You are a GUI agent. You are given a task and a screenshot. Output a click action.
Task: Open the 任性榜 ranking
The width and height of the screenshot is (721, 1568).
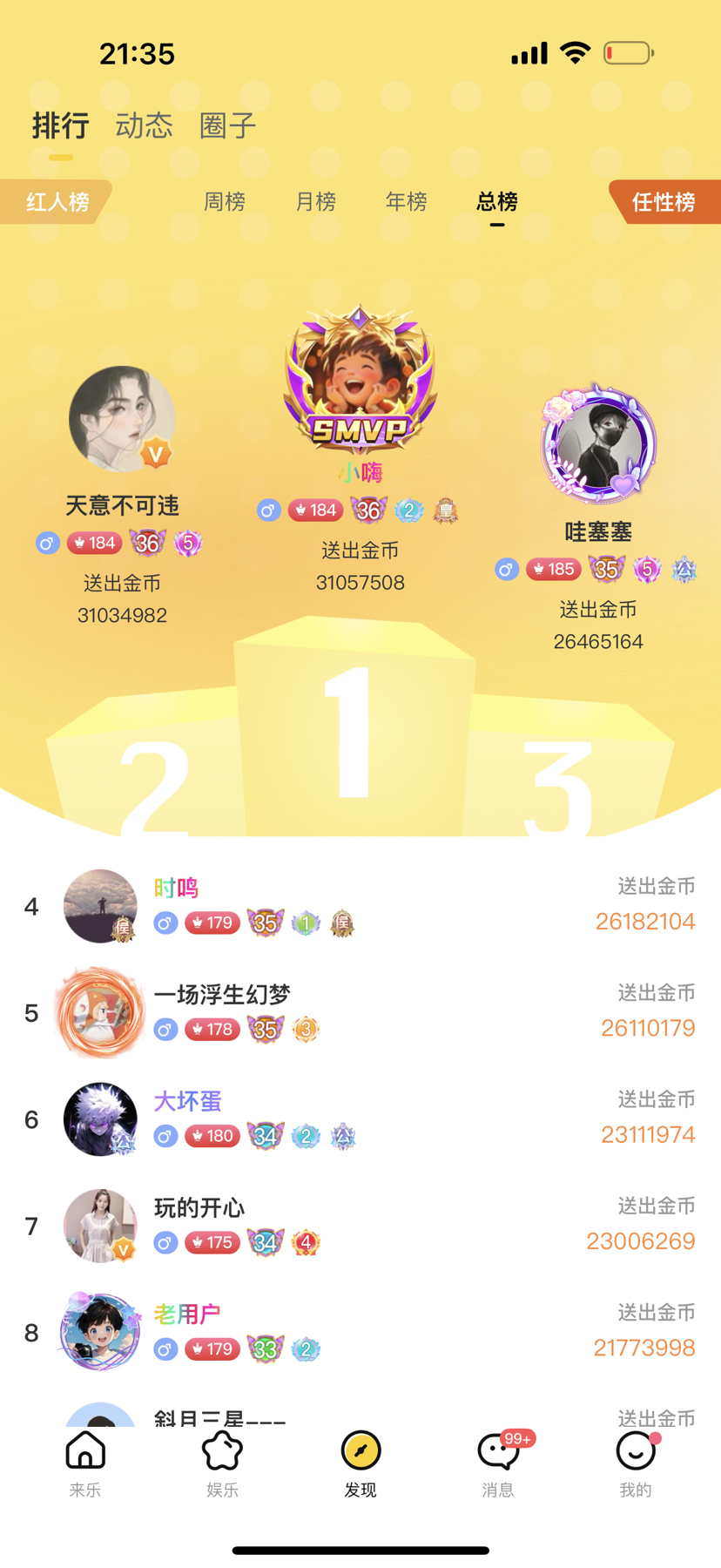(664, 202)
